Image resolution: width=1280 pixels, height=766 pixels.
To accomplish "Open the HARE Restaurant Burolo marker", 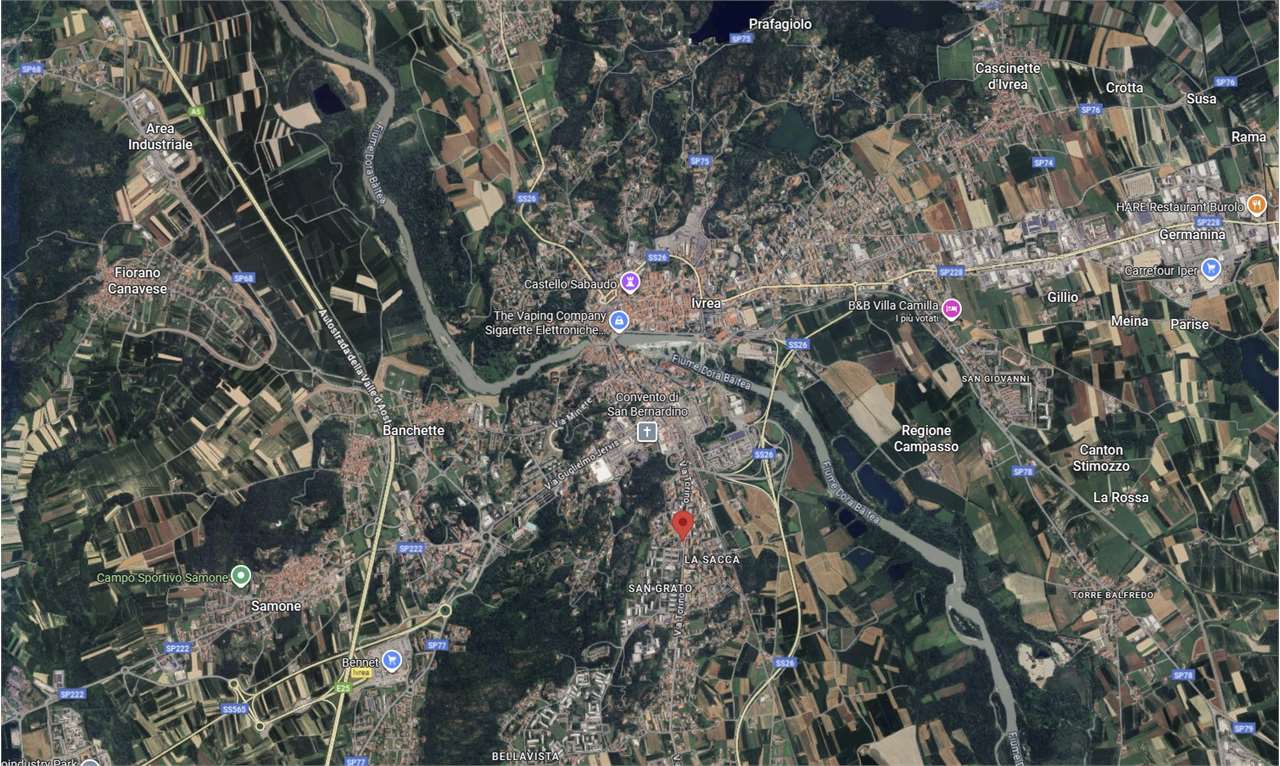I will pyautogui.click(x=1258, y=206).
